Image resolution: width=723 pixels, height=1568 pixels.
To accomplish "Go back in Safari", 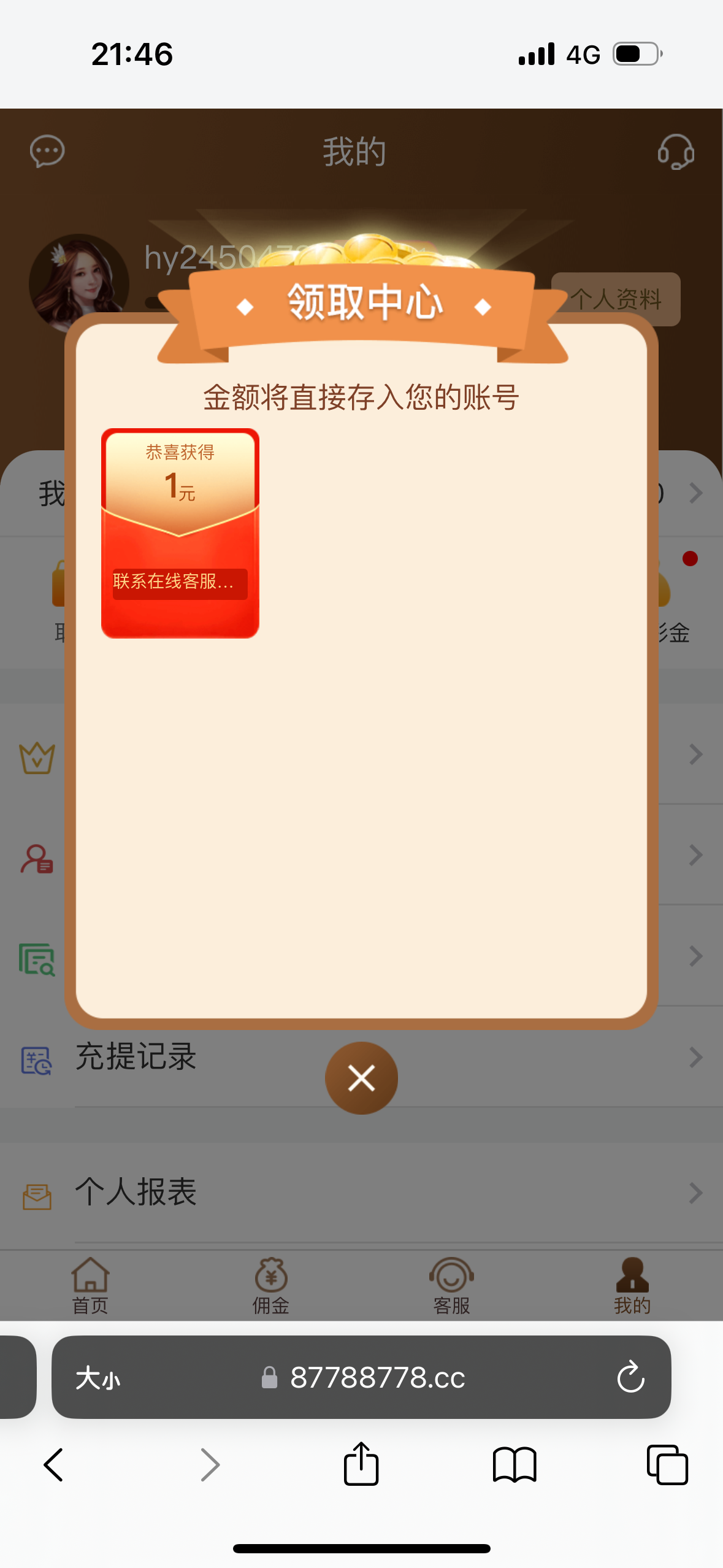I will 54,1465.
